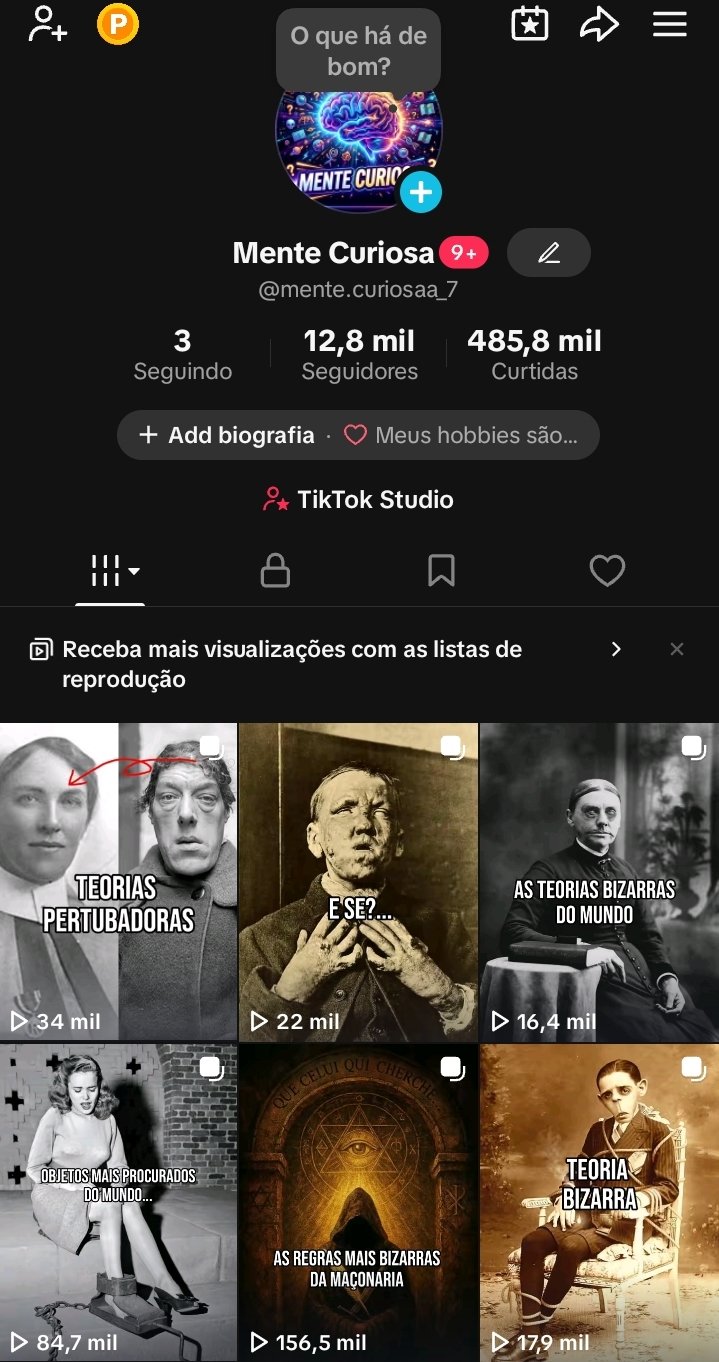Dismiss the playlists suggestion banner
Screen dimensions: 719x1362
[x=677, y=649]
